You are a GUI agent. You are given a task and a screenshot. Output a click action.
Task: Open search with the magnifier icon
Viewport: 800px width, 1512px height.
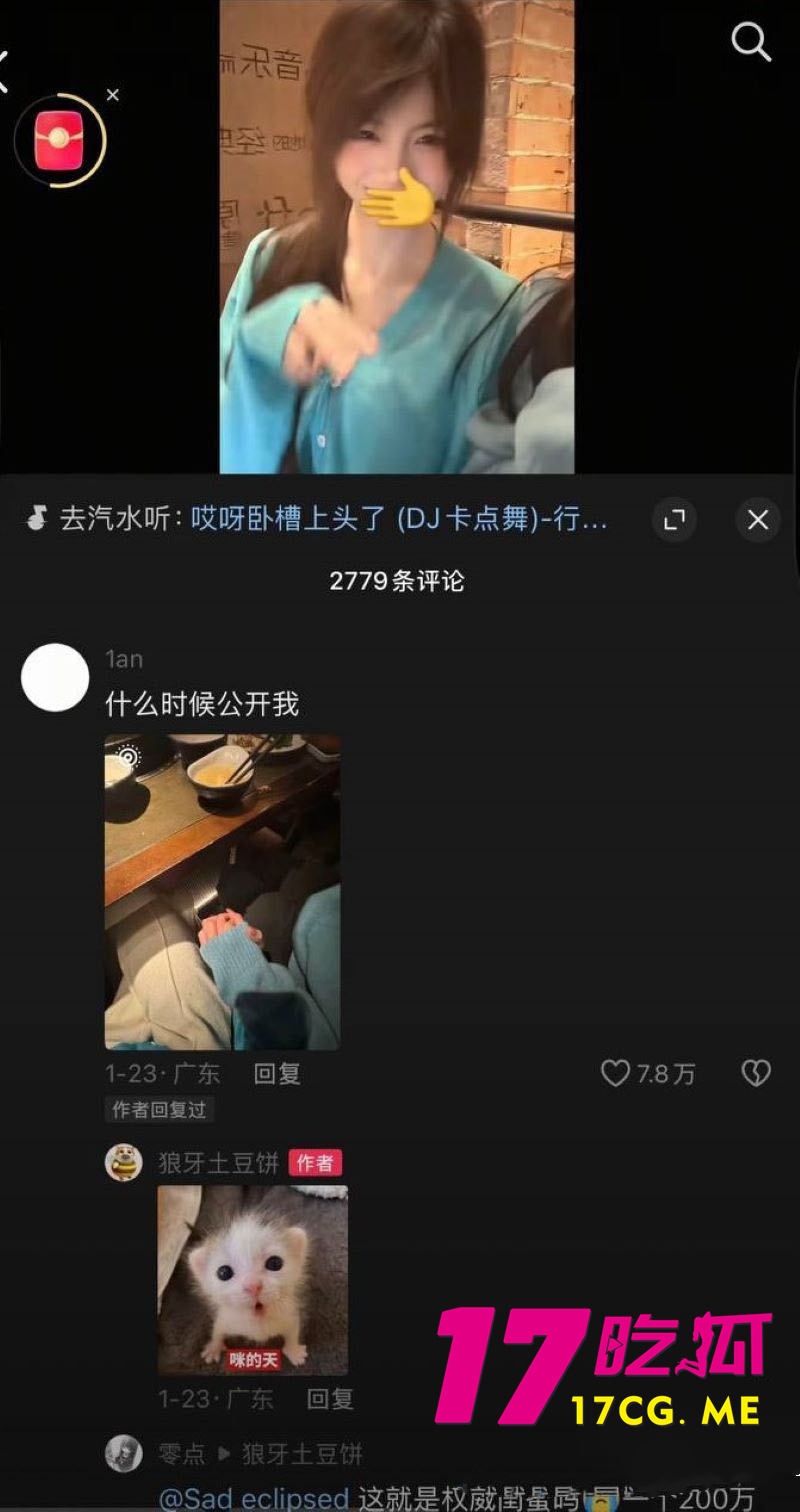[750, 42]
